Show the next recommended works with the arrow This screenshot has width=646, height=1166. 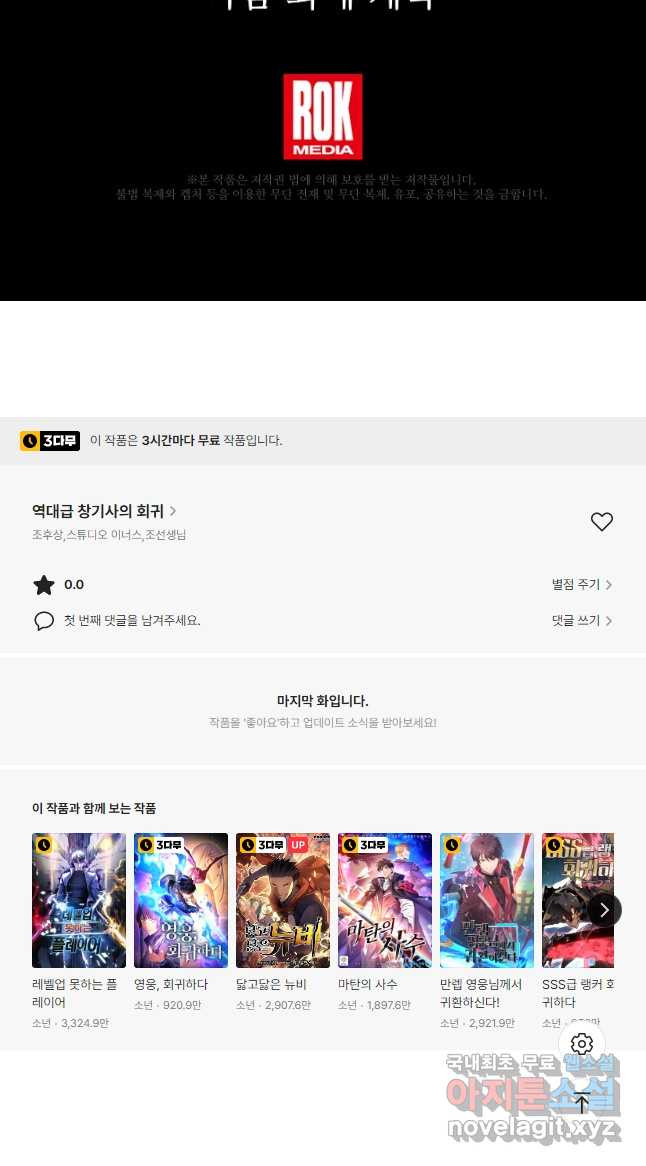tap(604, 910)
